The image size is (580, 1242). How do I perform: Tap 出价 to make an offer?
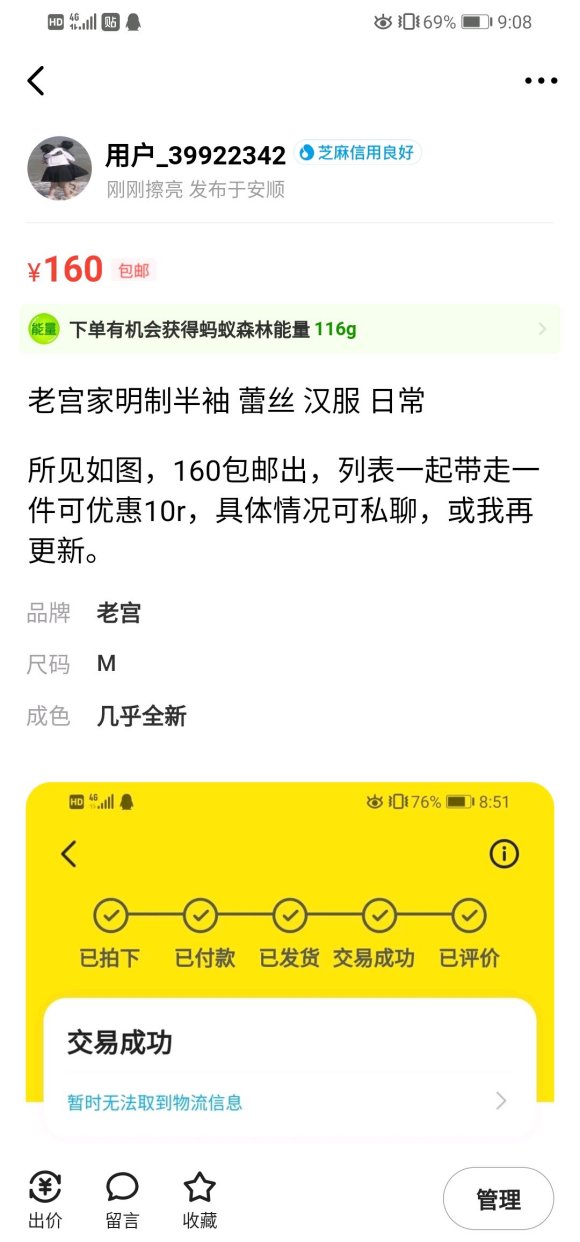pos(45,1200)
